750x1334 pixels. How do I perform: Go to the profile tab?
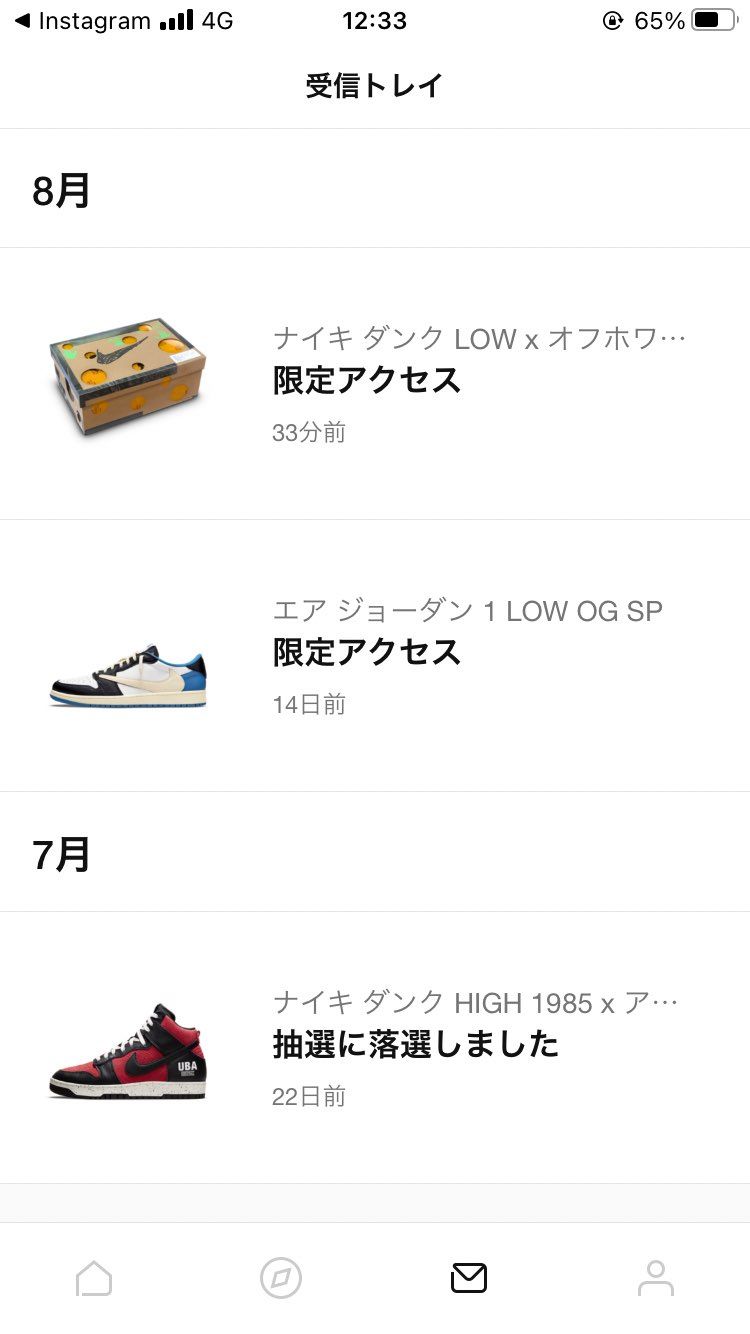656,1278
